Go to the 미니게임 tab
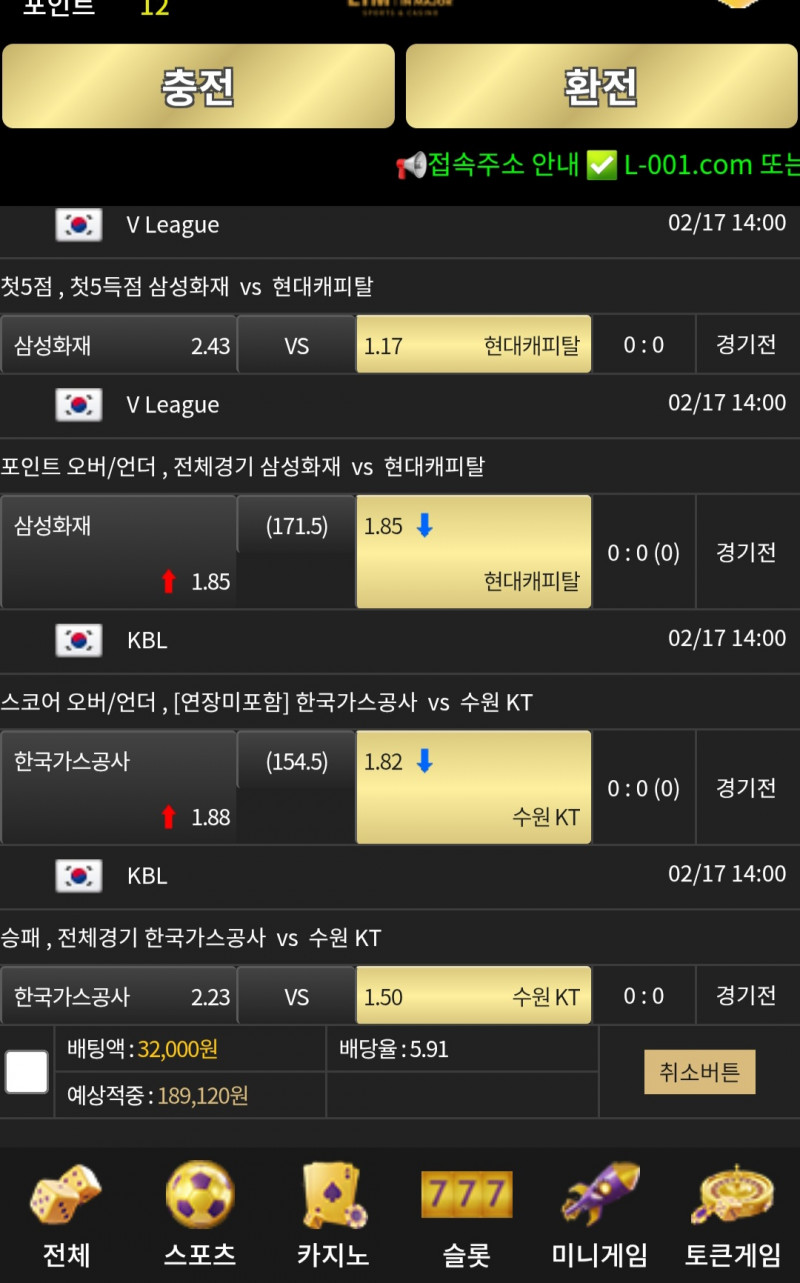800x1283 pixels. (x=600, y=1215)
